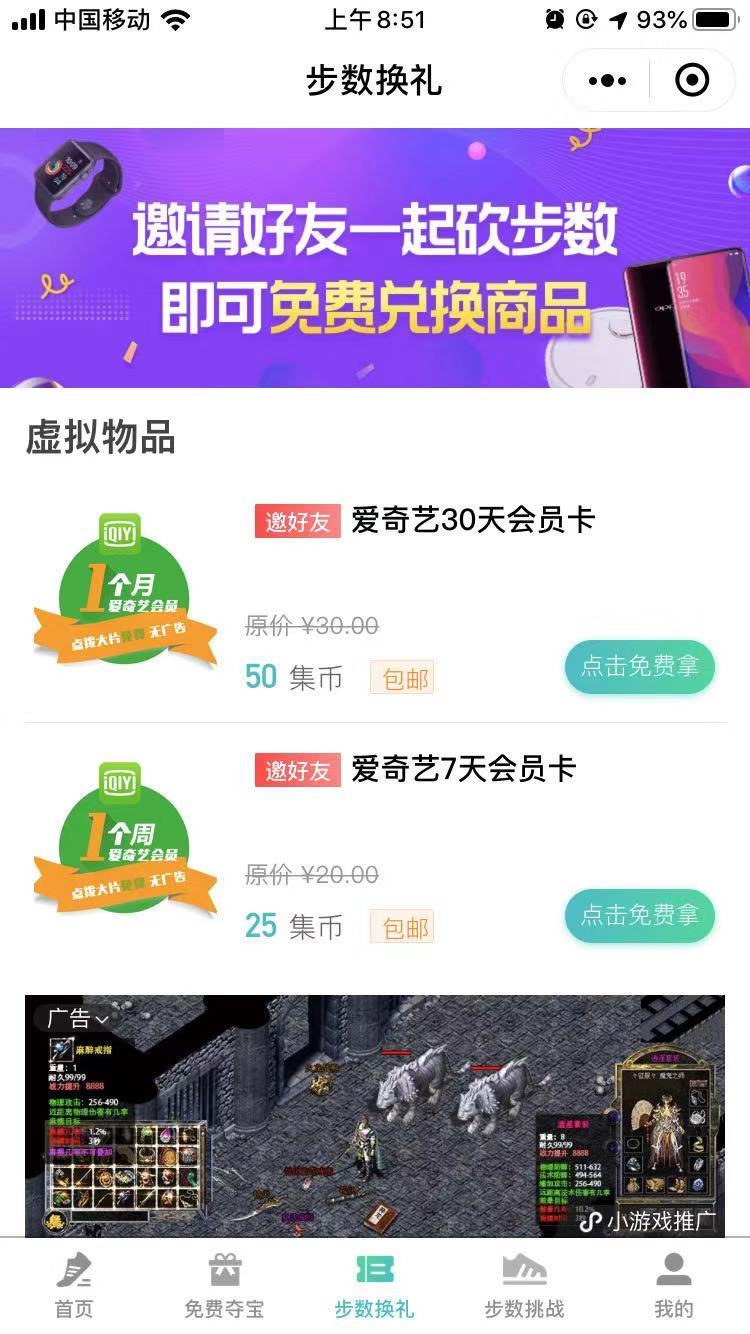
Task: Open the 爱奇艺7天会员卡 item
Action: 464,770
